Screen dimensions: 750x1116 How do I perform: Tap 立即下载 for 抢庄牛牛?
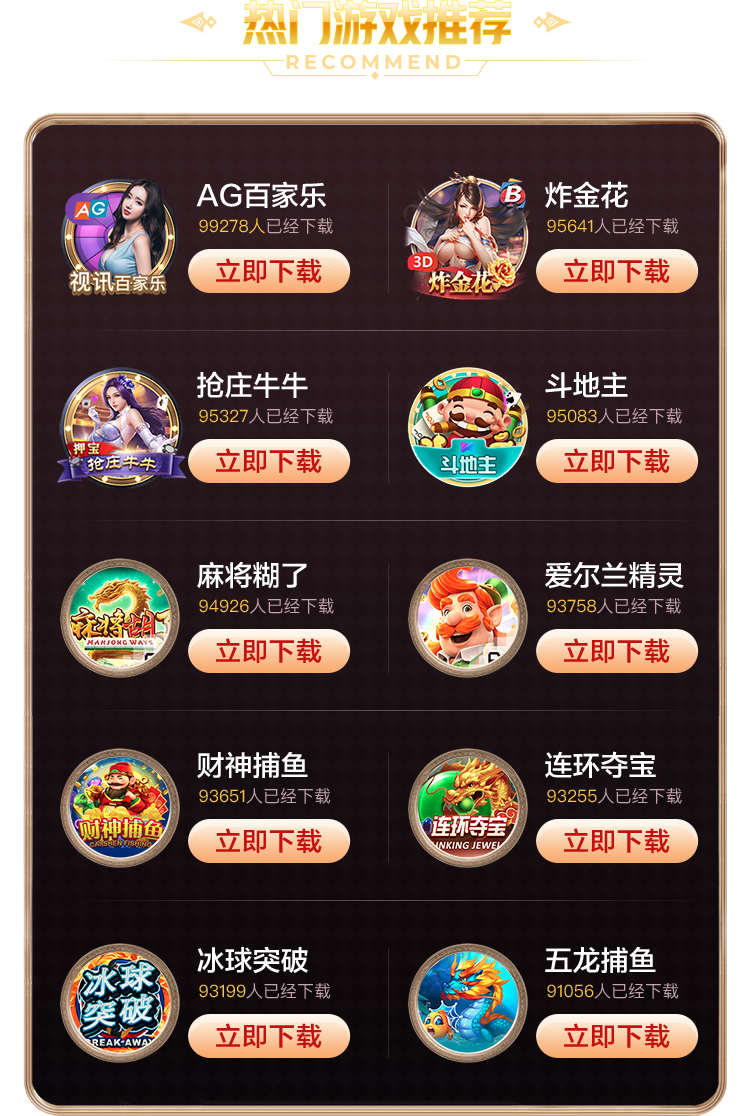pos(269,461)
